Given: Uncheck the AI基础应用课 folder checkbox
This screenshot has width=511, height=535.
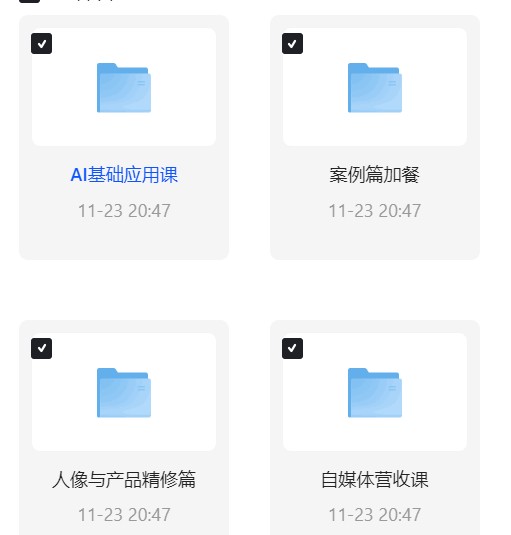Looking at the screenshot, I should (x=42, y=44).
